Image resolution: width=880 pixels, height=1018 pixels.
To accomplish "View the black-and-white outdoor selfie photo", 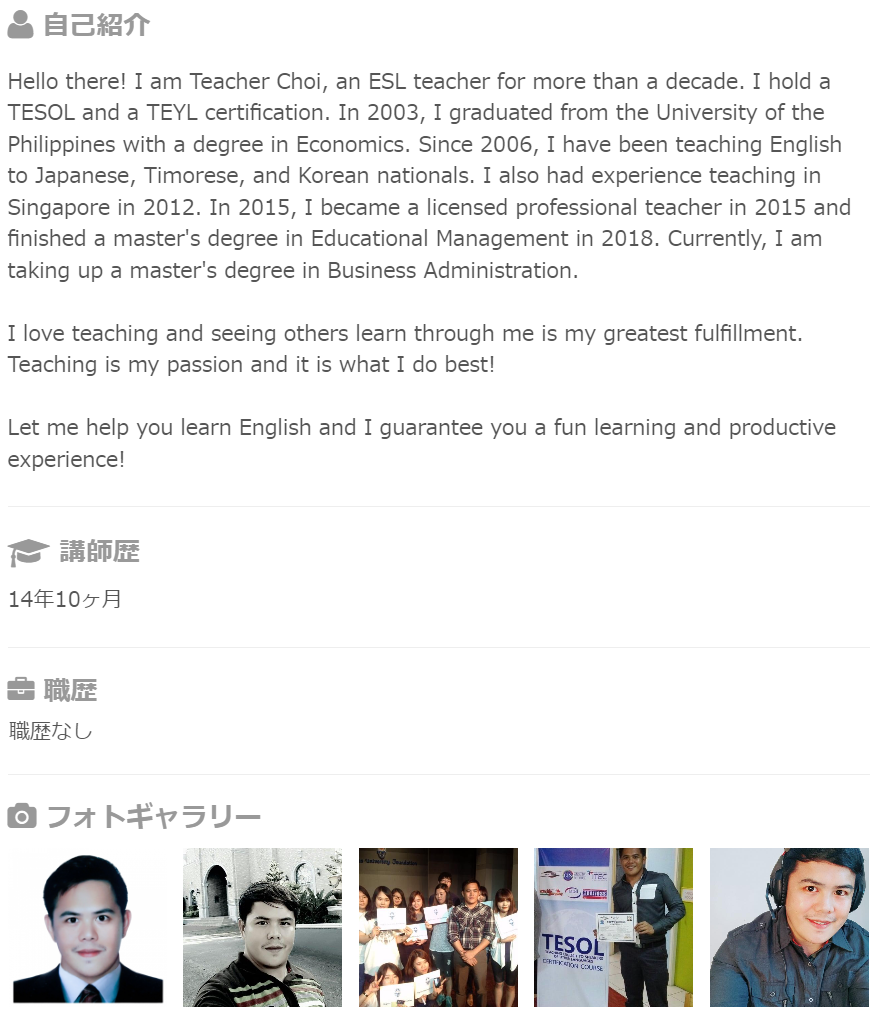I will 262,927.
